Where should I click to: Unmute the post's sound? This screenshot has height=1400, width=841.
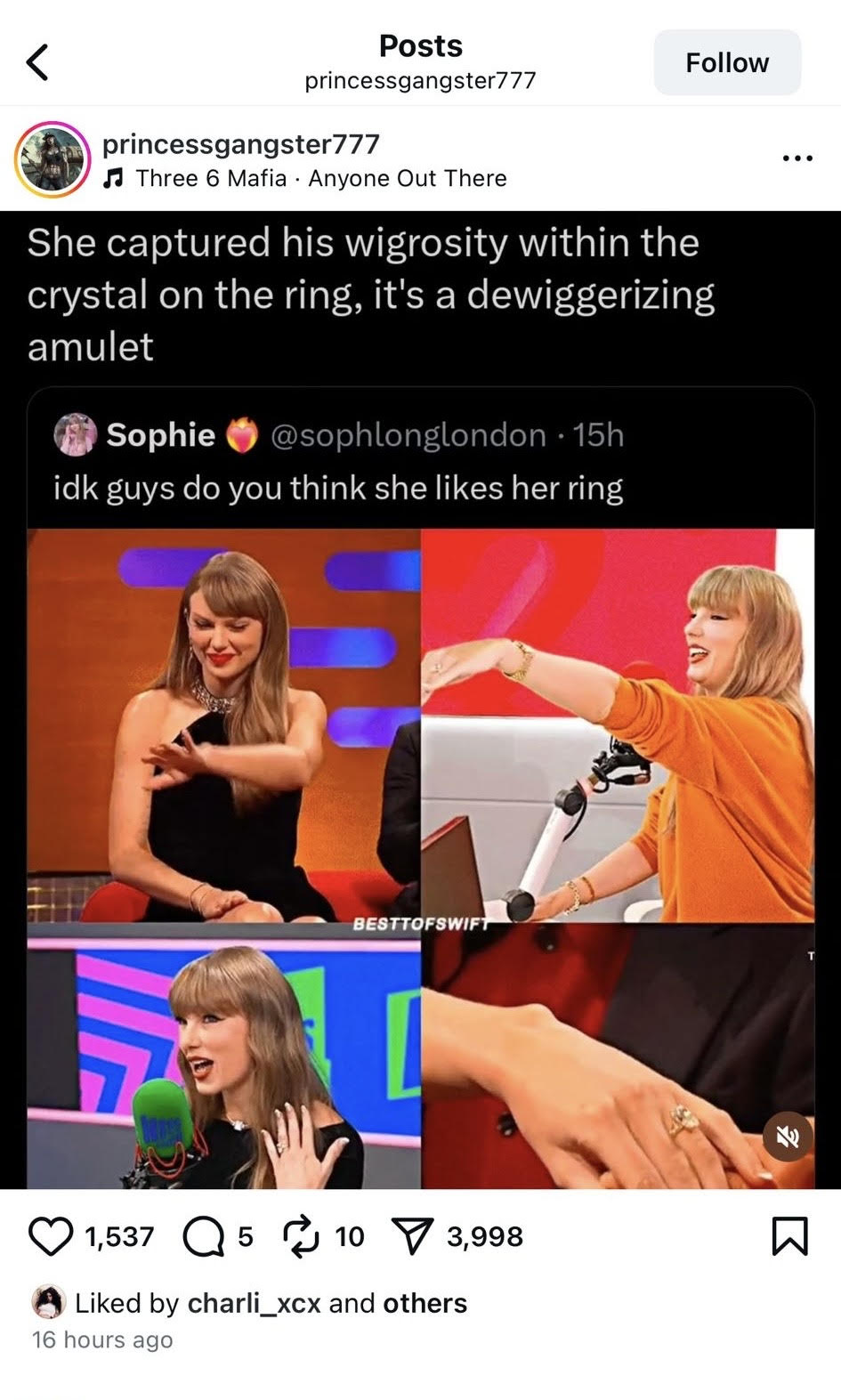click(x=787, y=1136)
